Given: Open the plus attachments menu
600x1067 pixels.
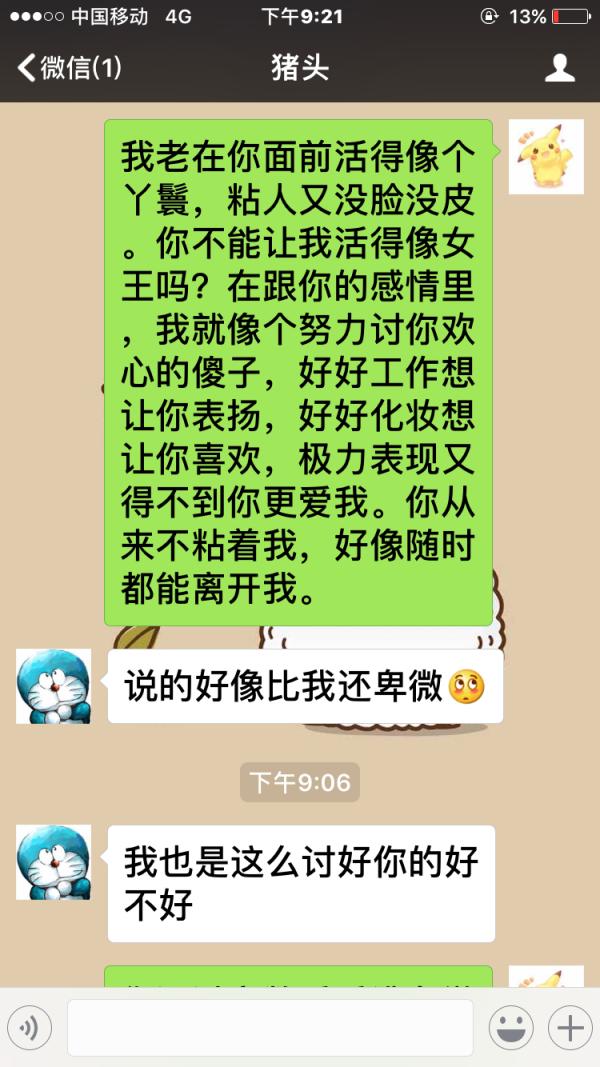Looking at the screenshot, I should (569, 1027).
